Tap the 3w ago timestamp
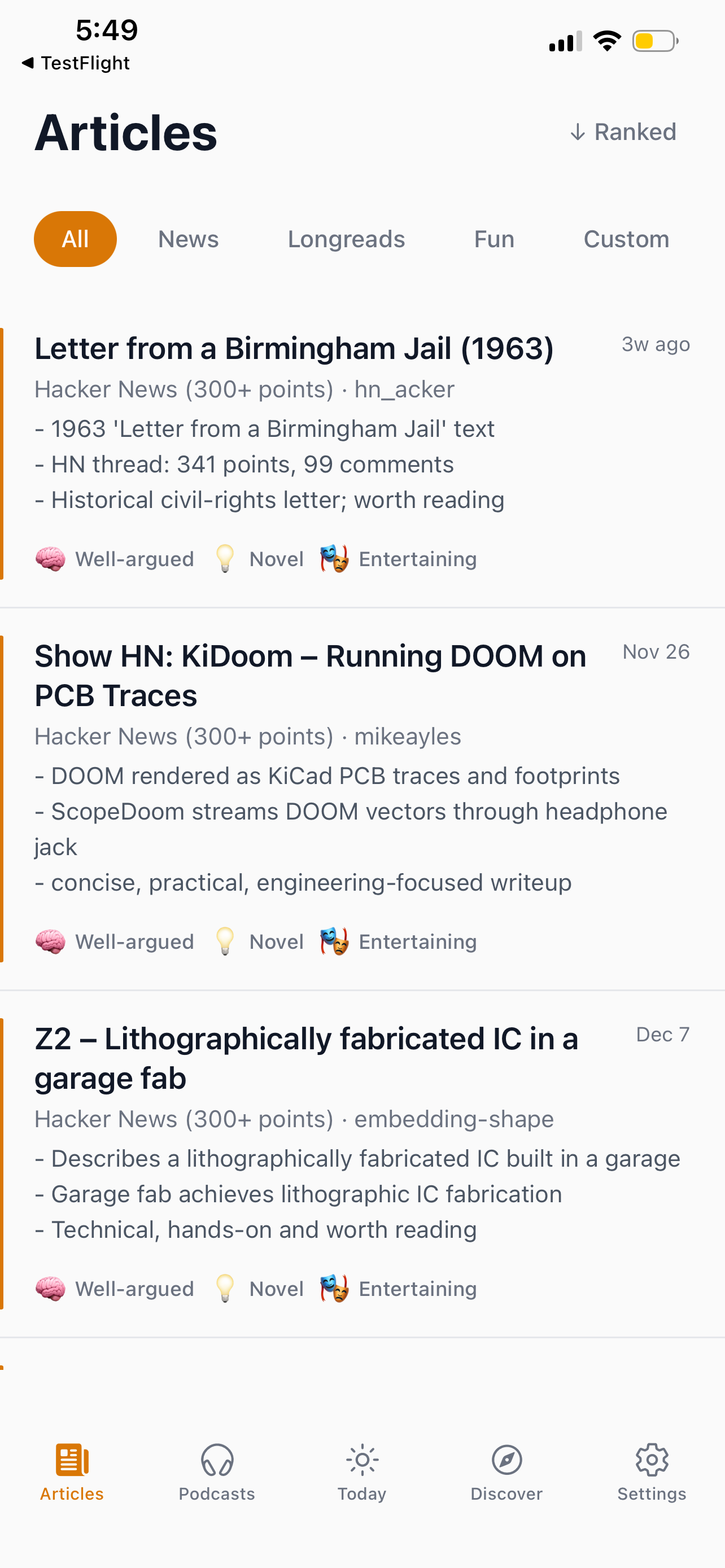725x1568 pixels. tap(656, 344)
